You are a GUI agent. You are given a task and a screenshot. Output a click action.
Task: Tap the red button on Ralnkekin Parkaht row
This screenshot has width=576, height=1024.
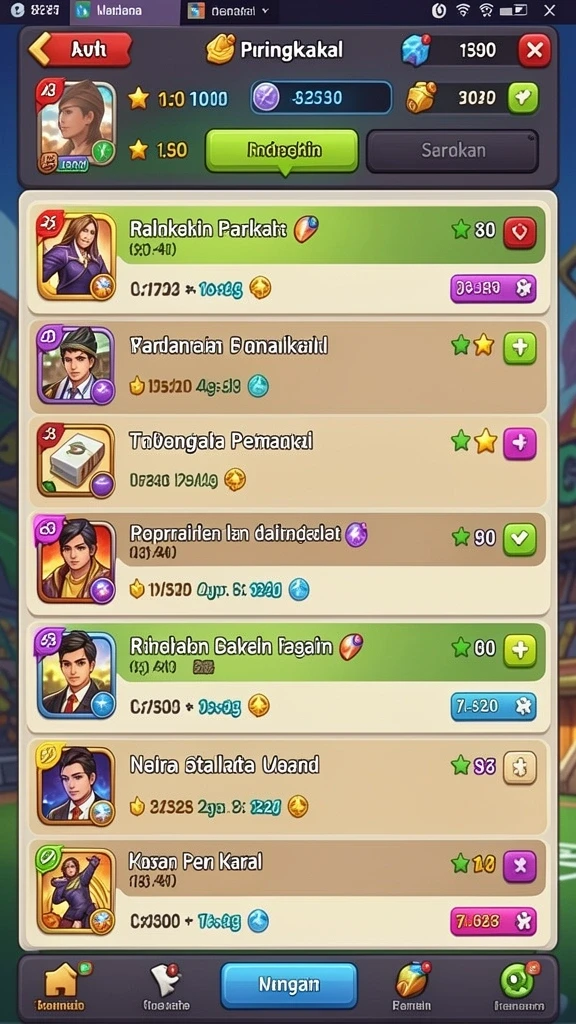[x=520, y=231]
